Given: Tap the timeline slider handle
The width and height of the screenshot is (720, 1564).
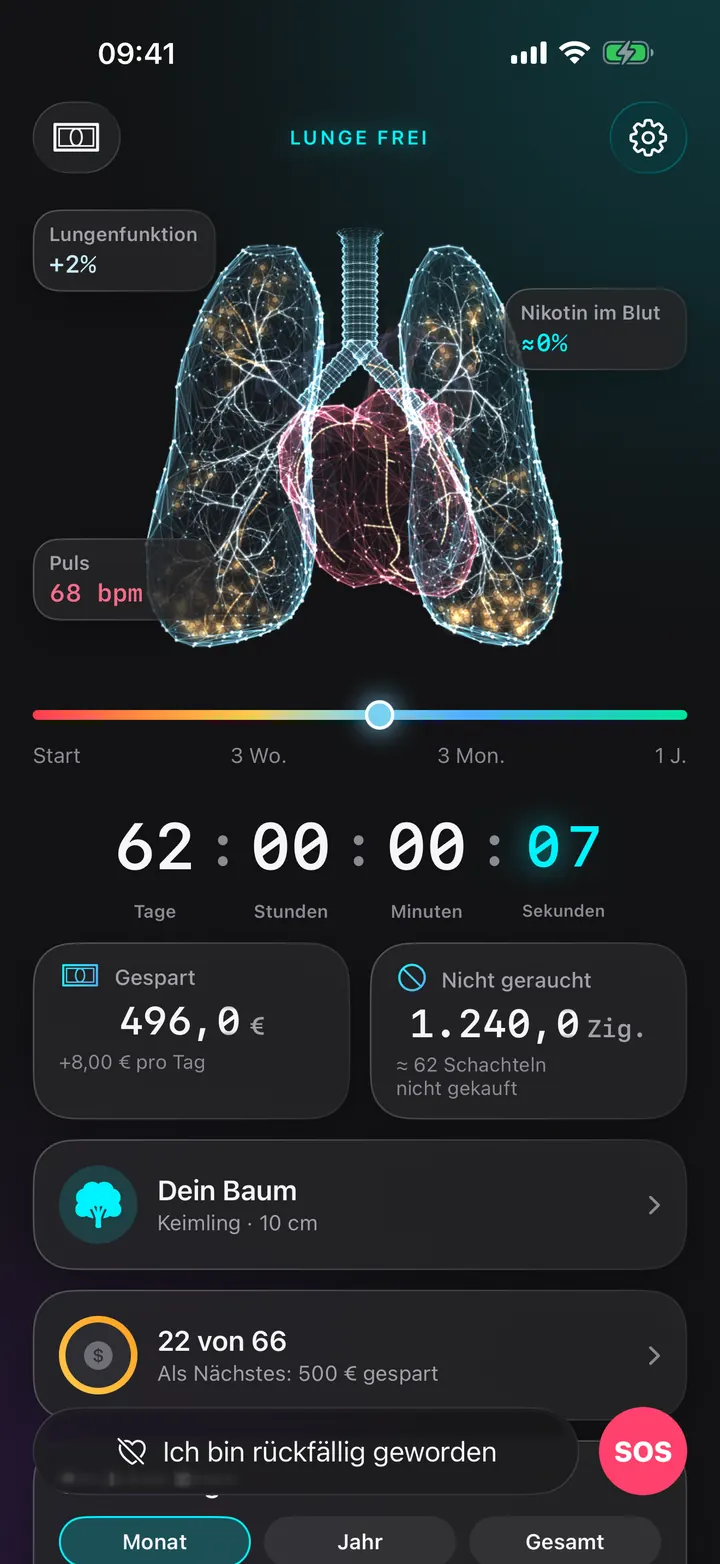Looking at the screenshot, I should pyautogui.click(x=379, y=714).
